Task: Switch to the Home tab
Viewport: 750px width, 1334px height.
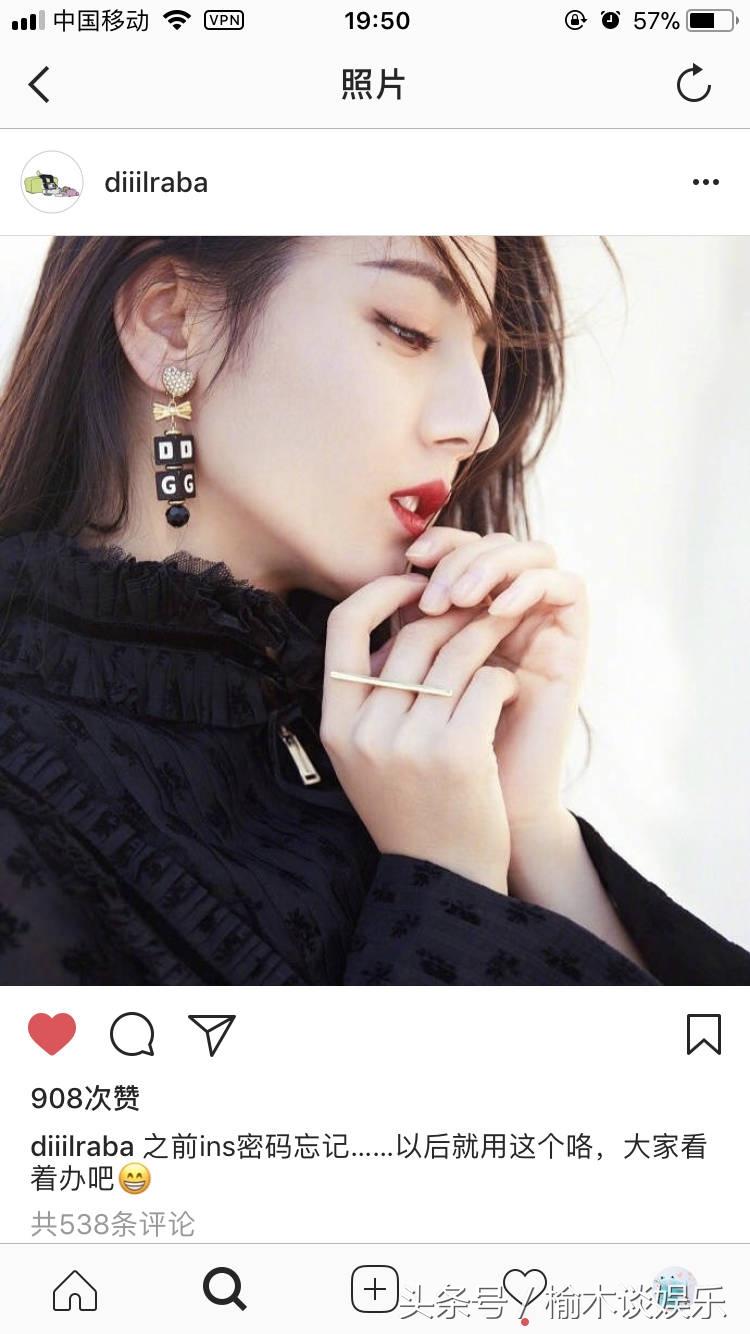Action: pyautogui.click(x=75, y=1290)
